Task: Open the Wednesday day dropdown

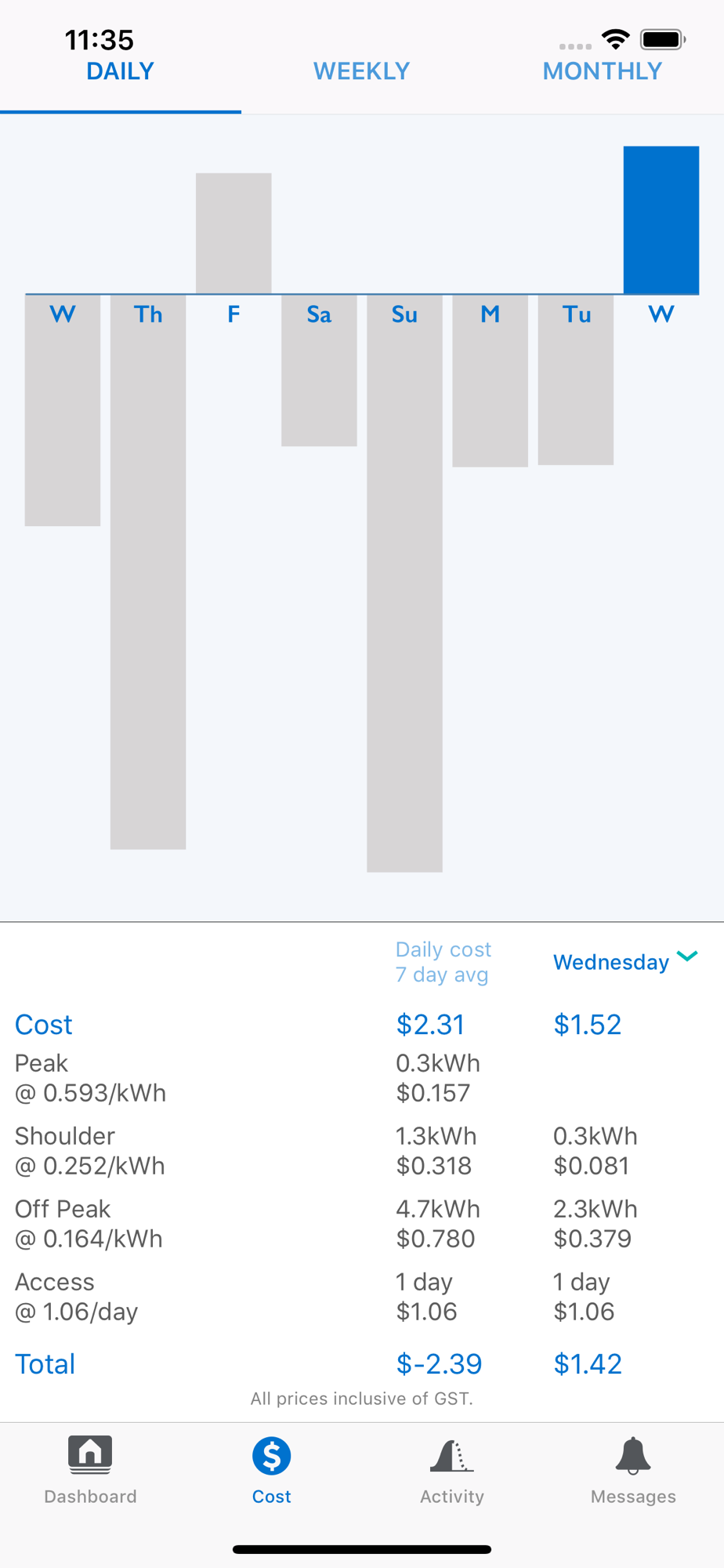Action: point(625,961)
